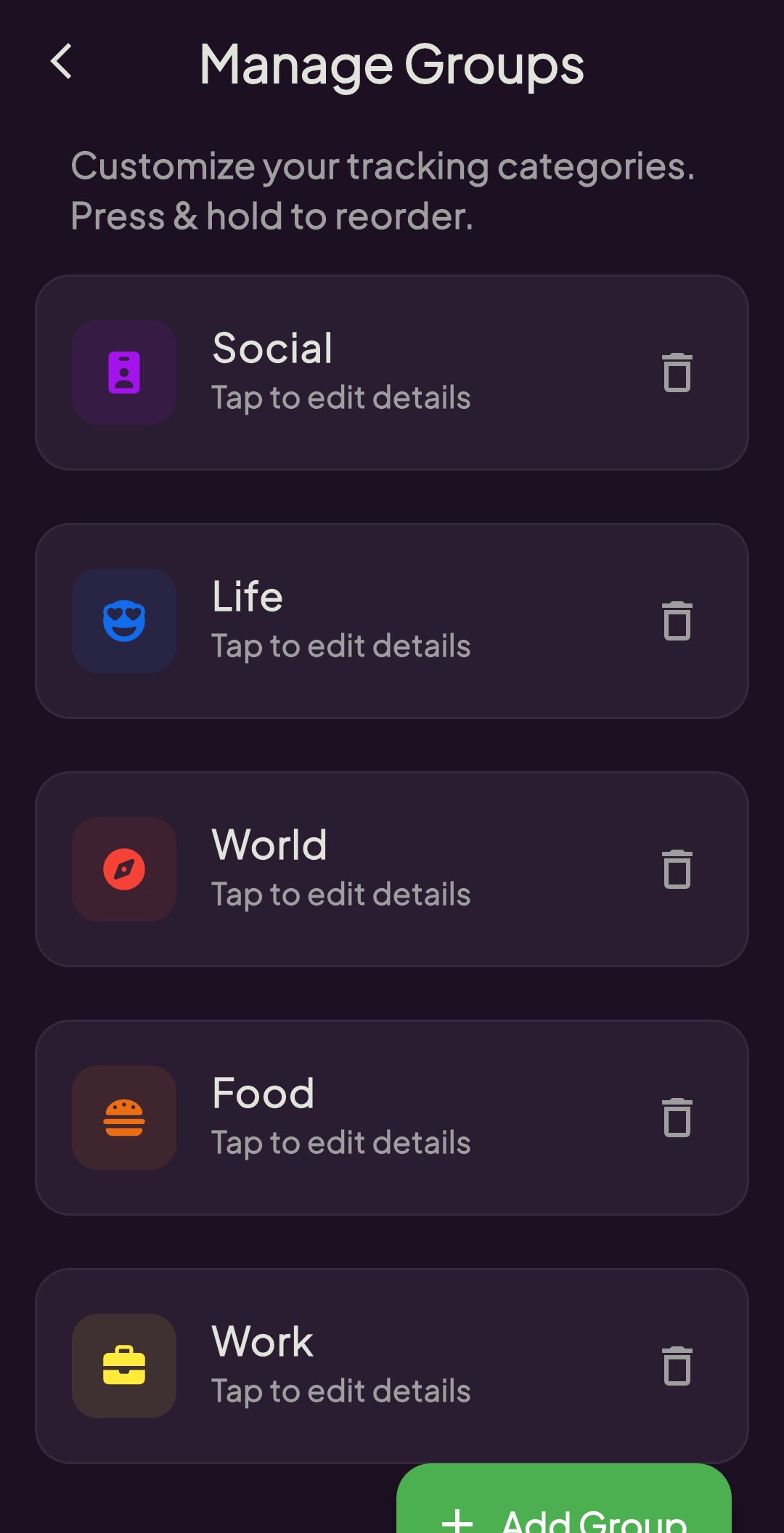Screen dimensions: 784x1533
Task: Click the trash icon for the Work group
Action: [x=677, y=1367]
